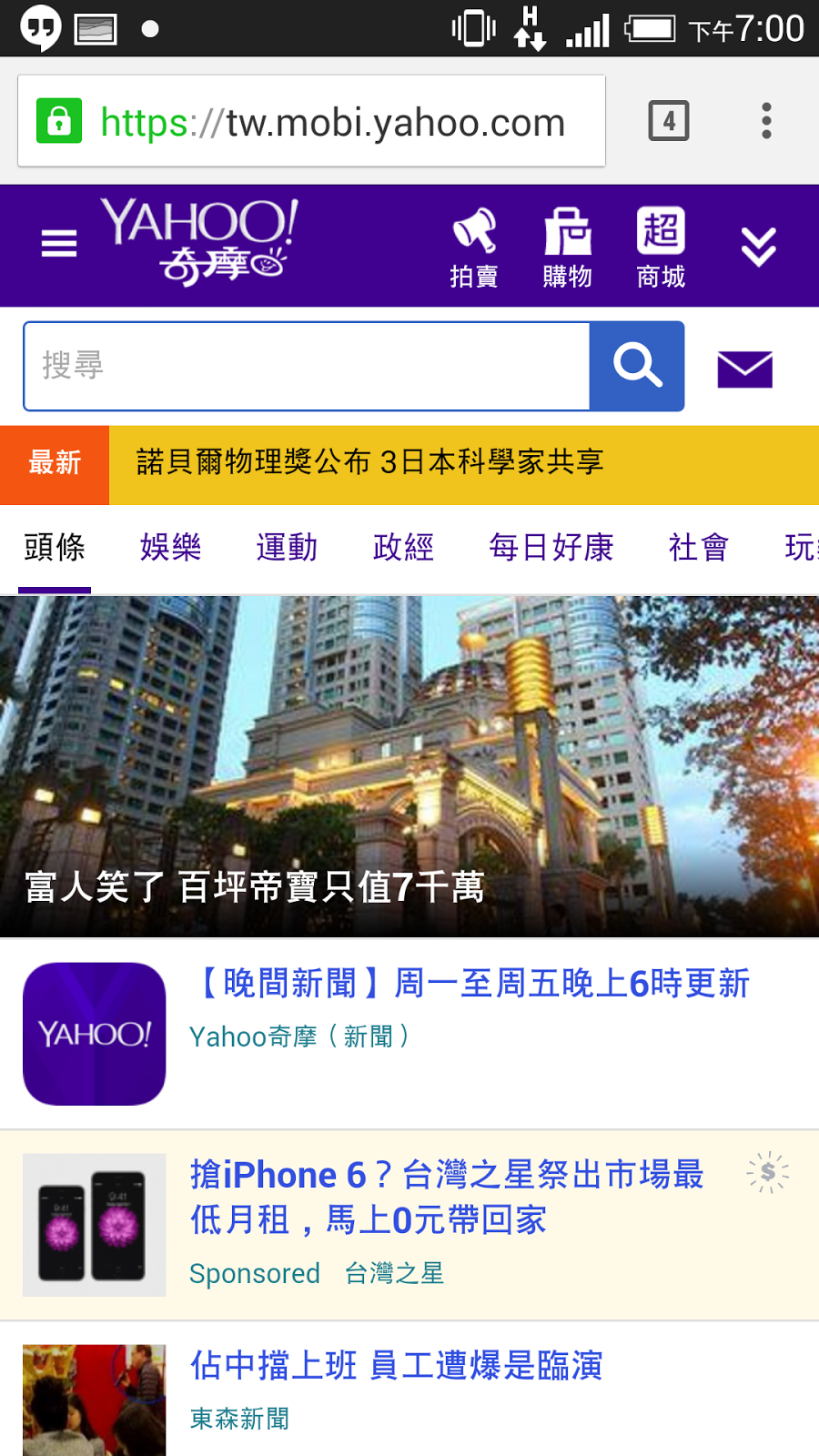Read the latest Nobel physics prize headline
This screenshot has width=819, height=1456.
click(369, 463)
